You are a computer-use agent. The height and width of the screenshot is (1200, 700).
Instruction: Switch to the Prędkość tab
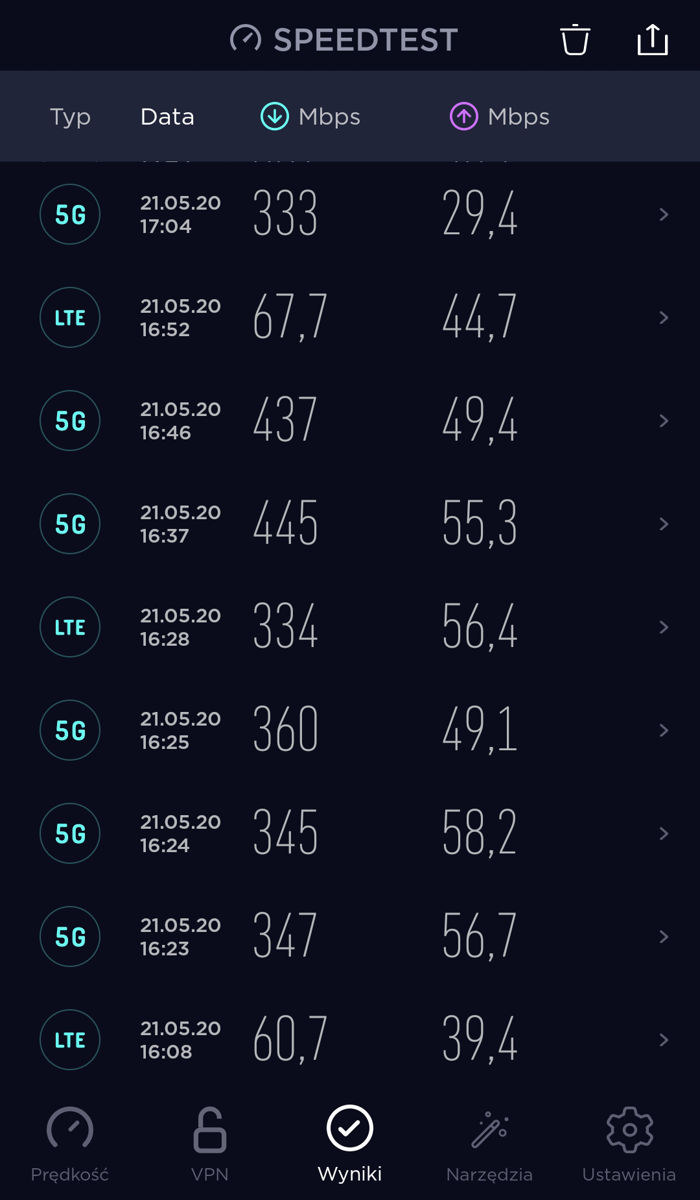pyautogui.click(x=70, y=1145)
